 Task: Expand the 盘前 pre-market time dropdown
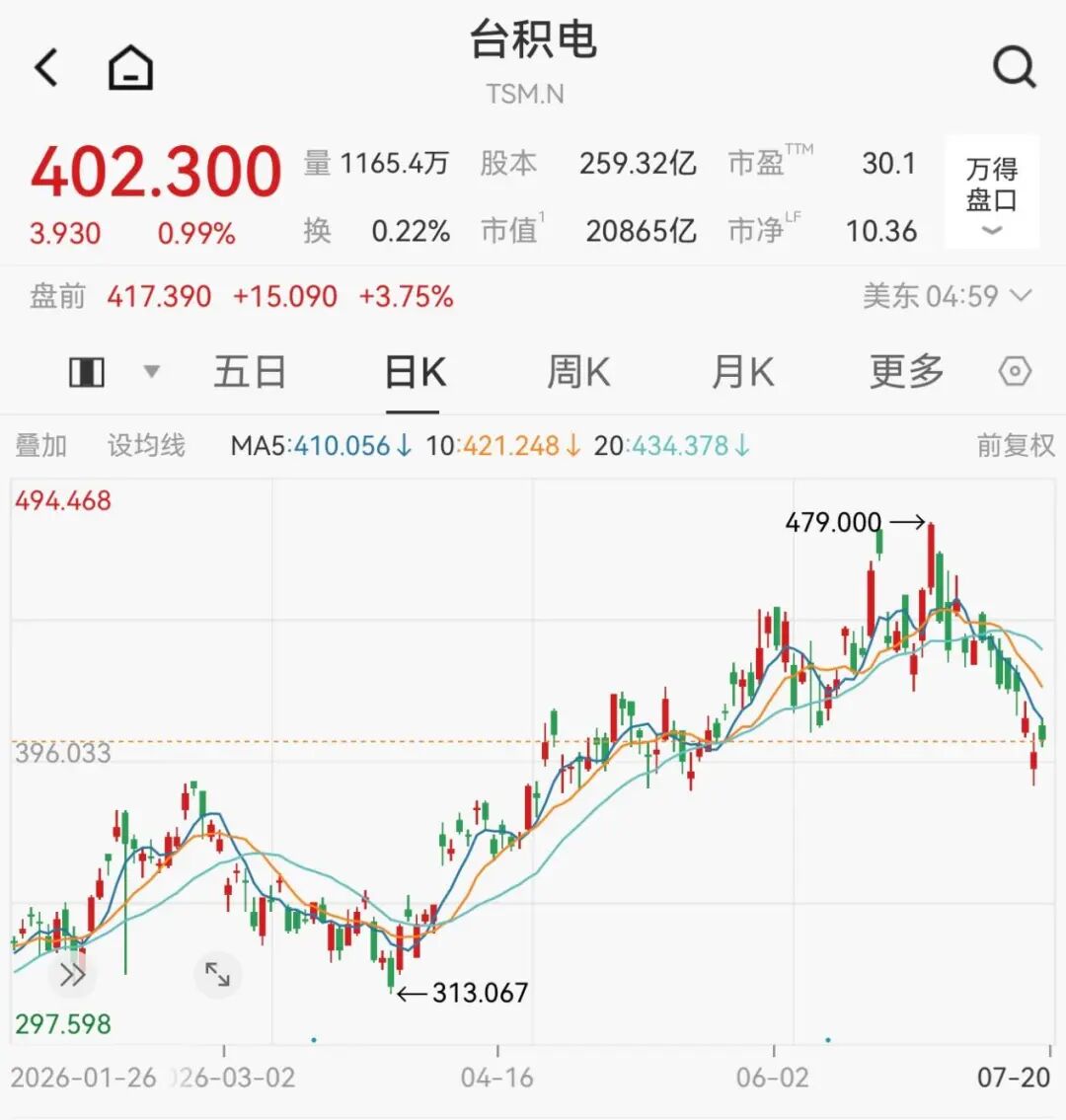(947, 296)
